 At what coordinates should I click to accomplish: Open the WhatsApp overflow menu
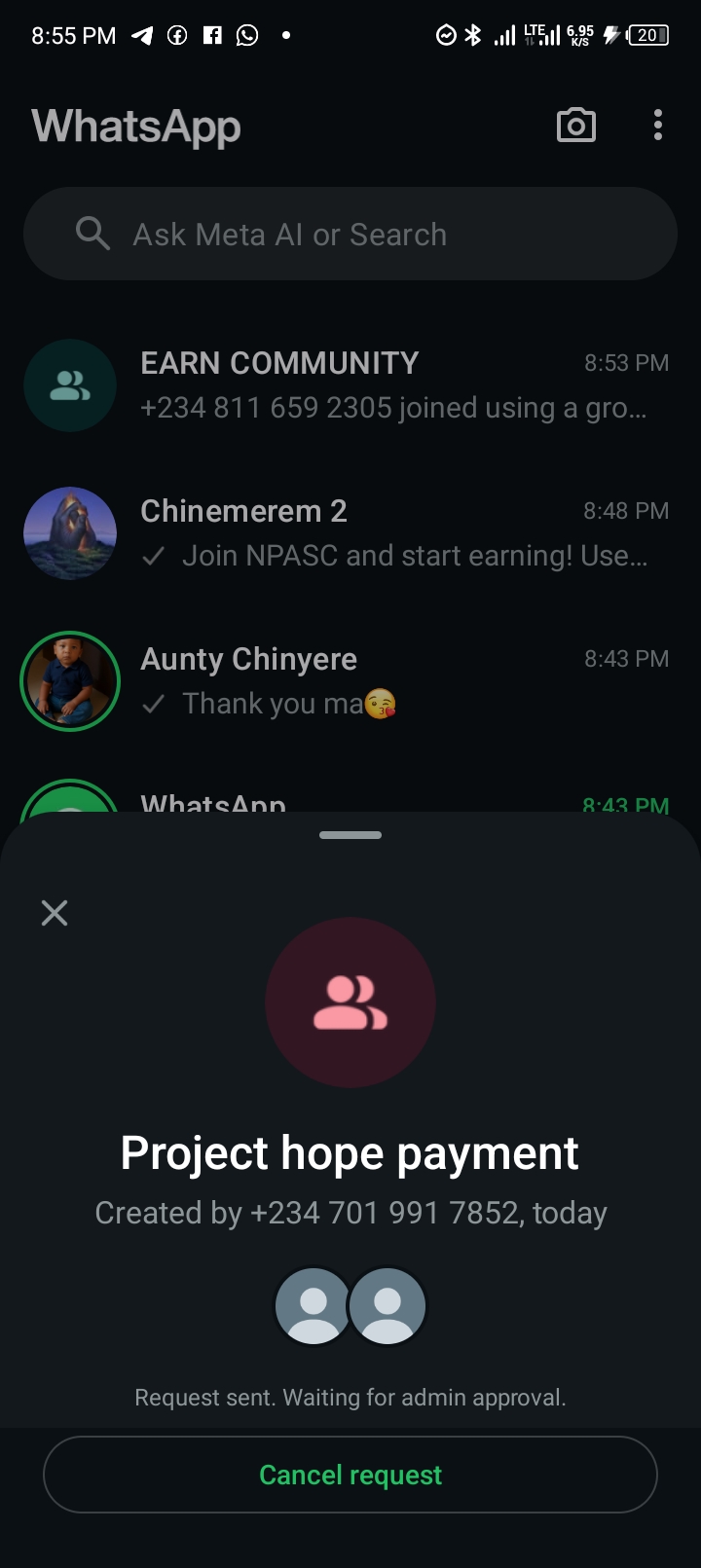click(x=658, y=126)
